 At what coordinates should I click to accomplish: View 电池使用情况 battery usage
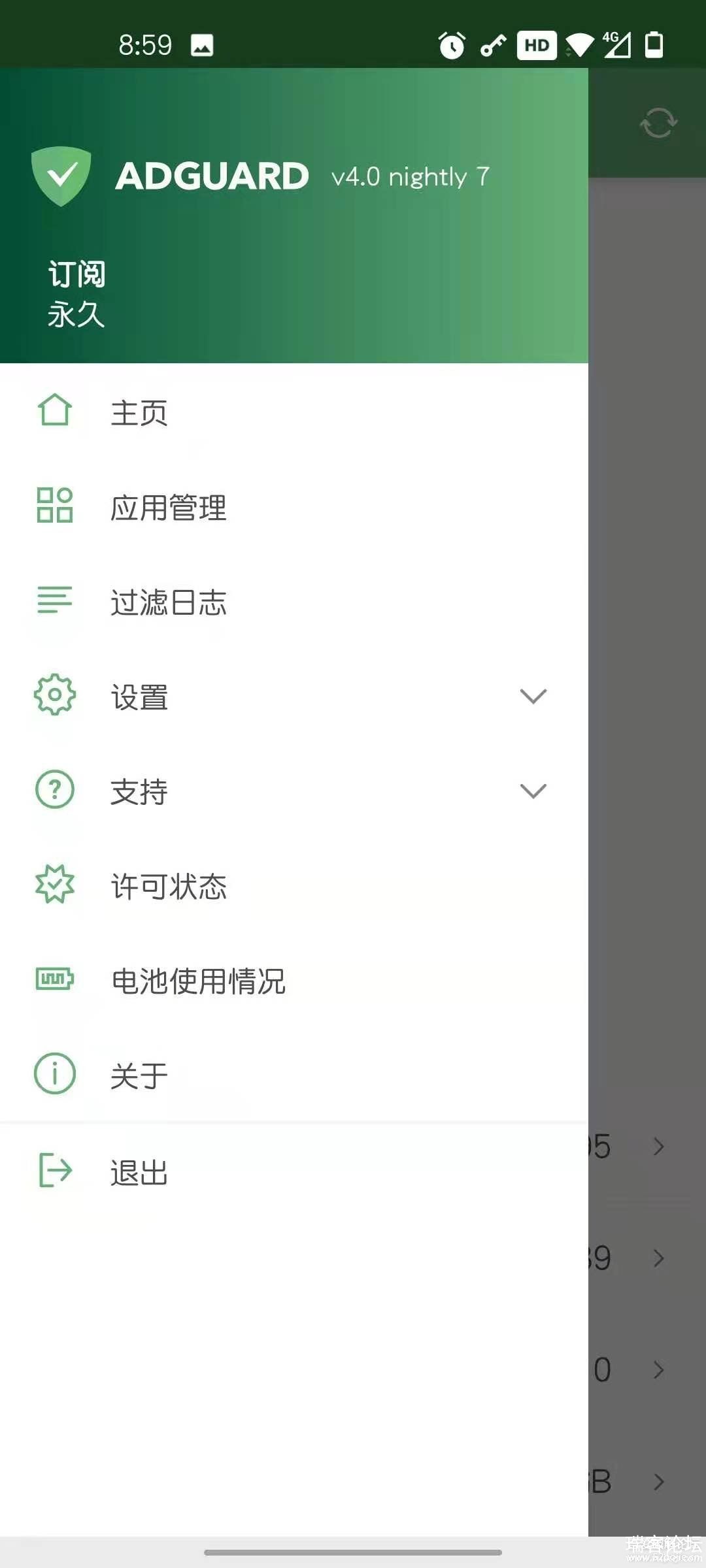294,980
